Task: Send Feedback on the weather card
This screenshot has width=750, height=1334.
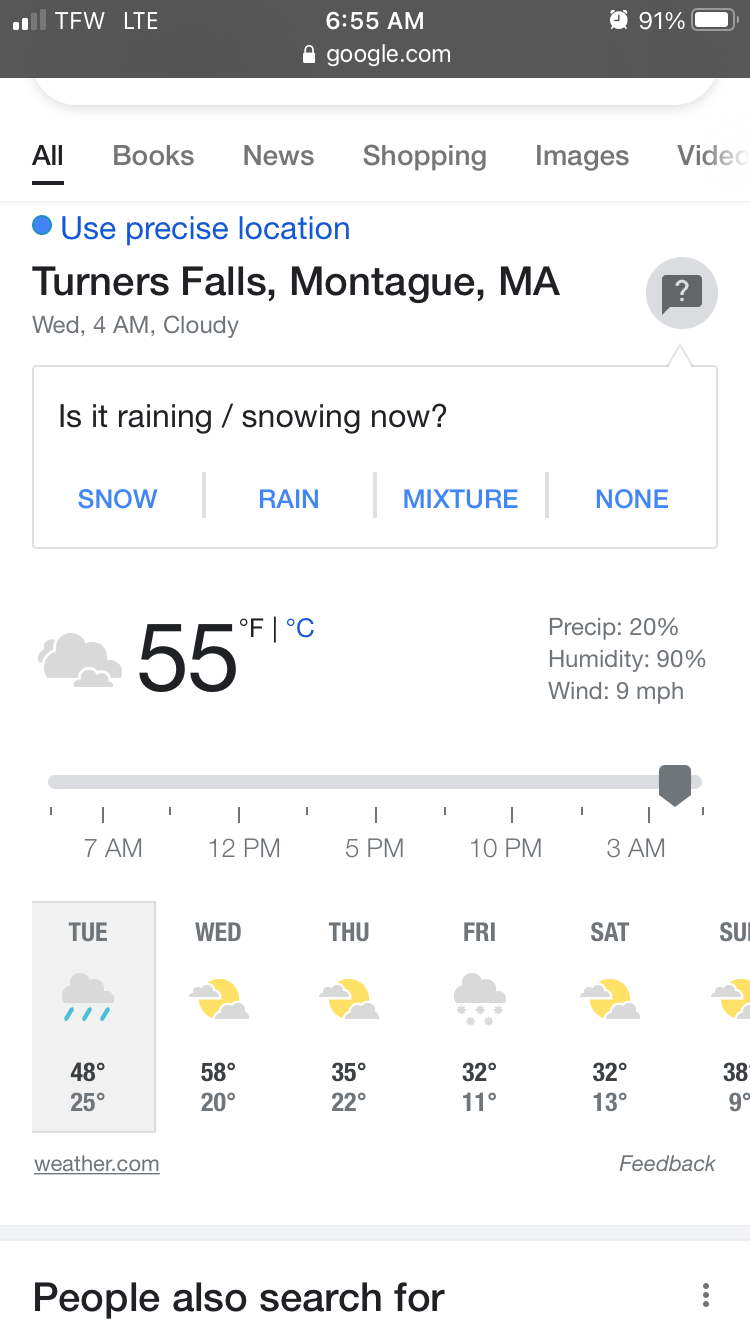Action: (667, 1164)
